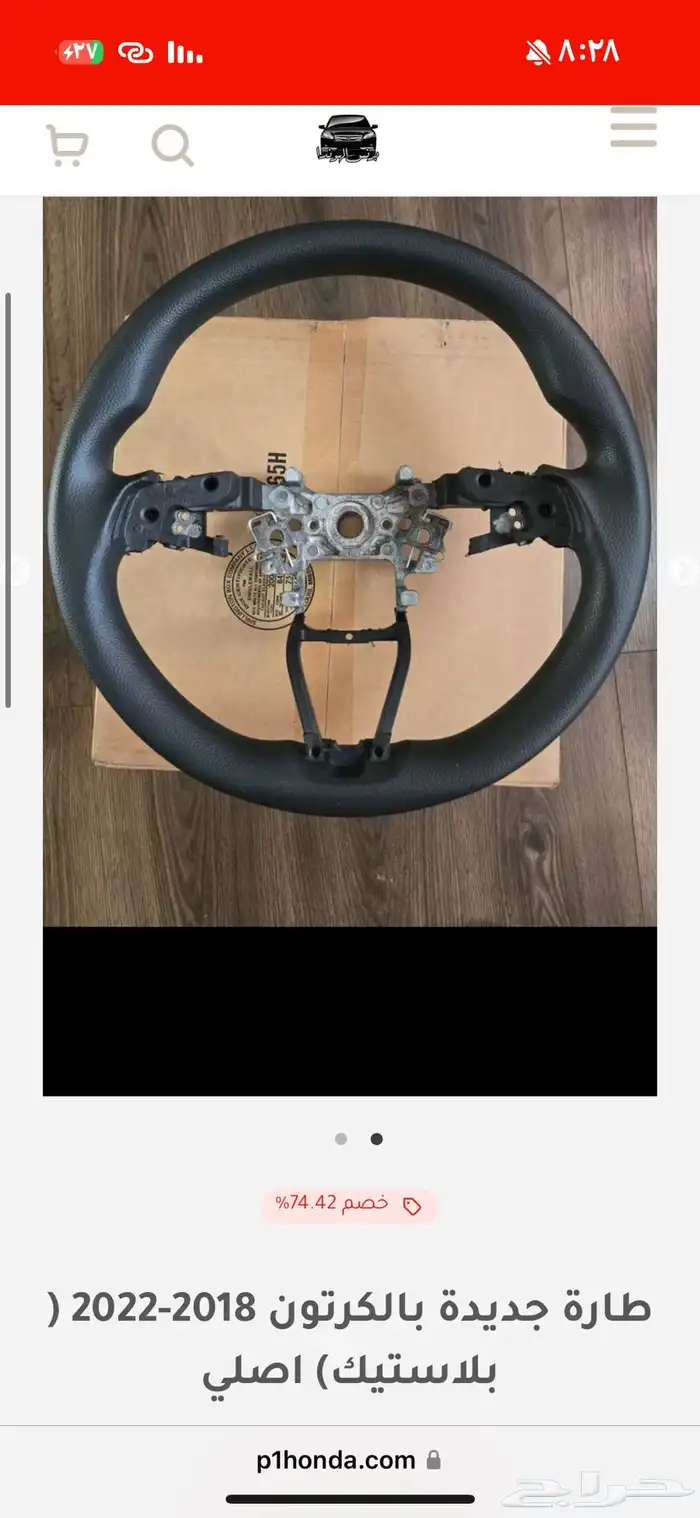Viewport: 700px width, 1518px height.
Task: Show the previous product image arrow
Action: coord(17,570)
